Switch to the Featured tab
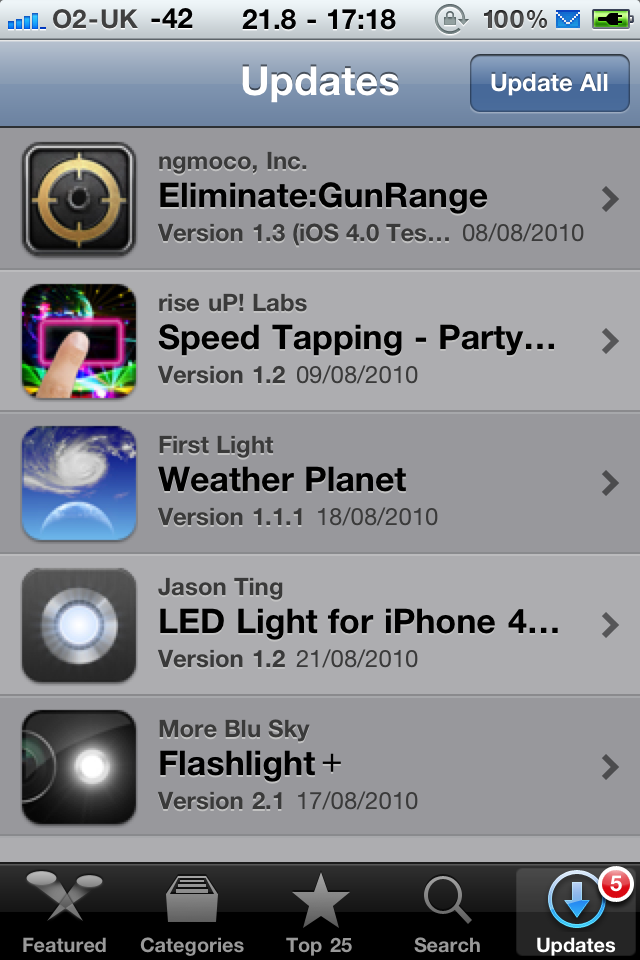The height and width of the screenshot is (960, 640). coord(64,912)
